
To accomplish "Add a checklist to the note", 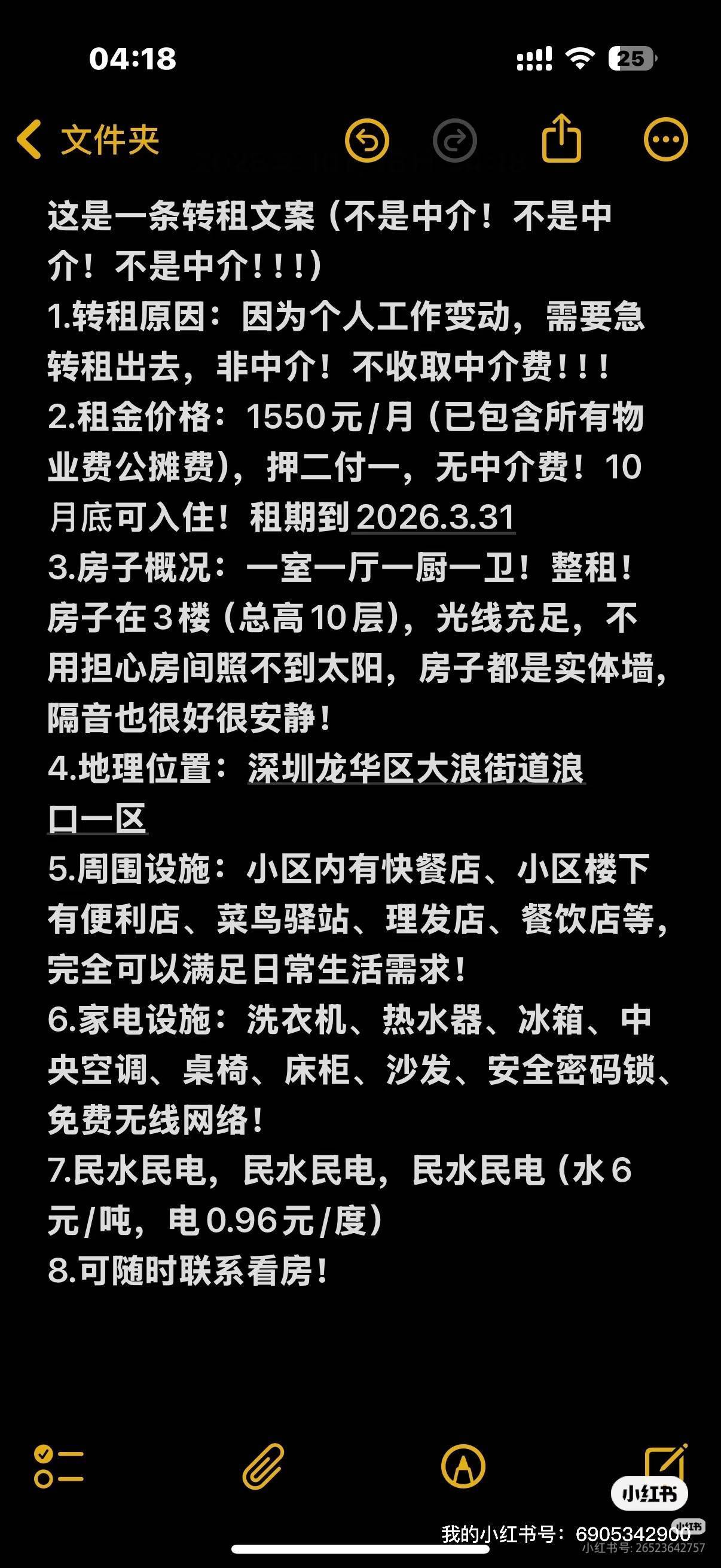I will (59, 1466).
